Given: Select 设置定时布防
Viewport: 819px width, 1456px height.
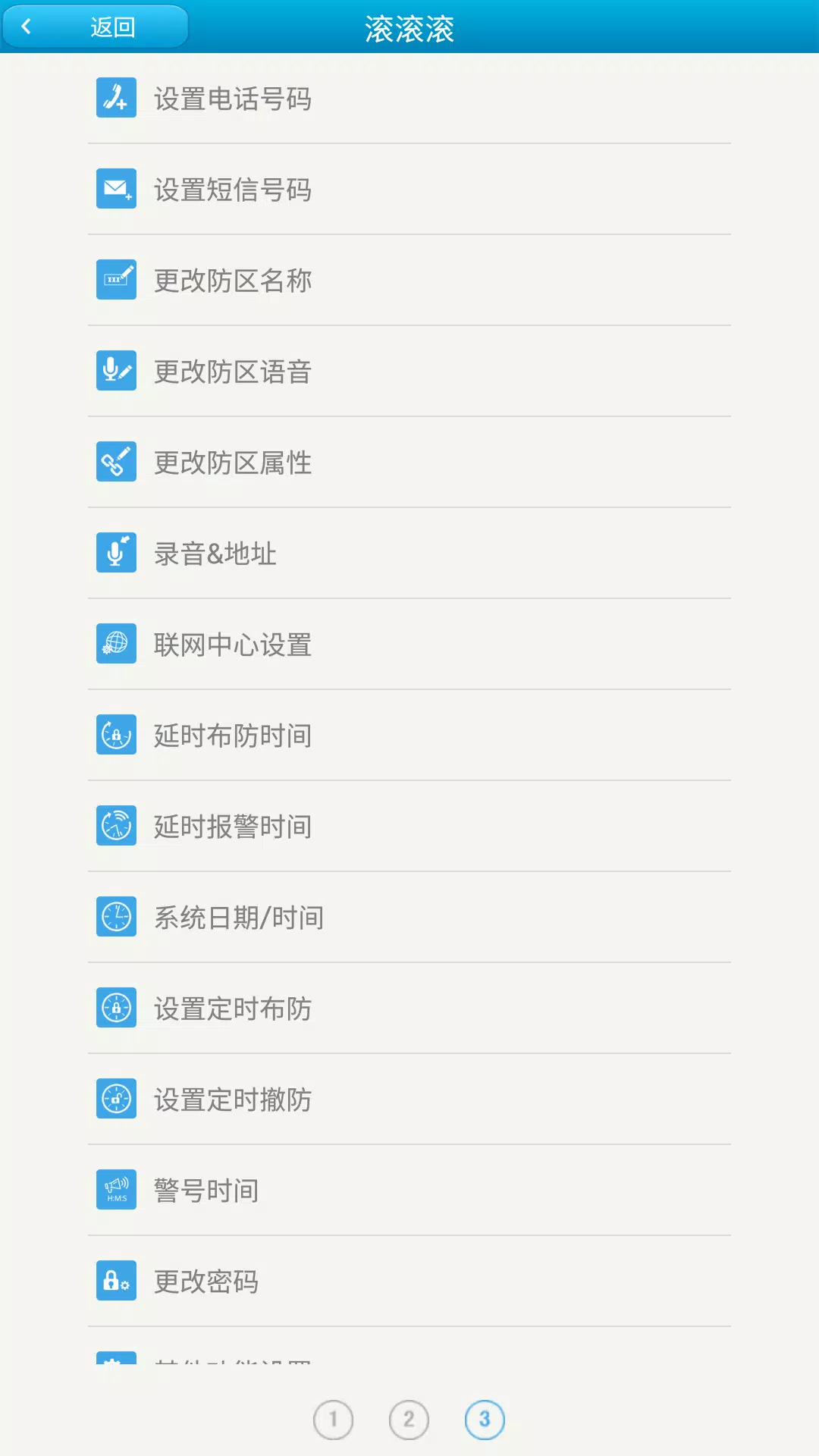Looking at the screenshot, I should click(409, 1009).
